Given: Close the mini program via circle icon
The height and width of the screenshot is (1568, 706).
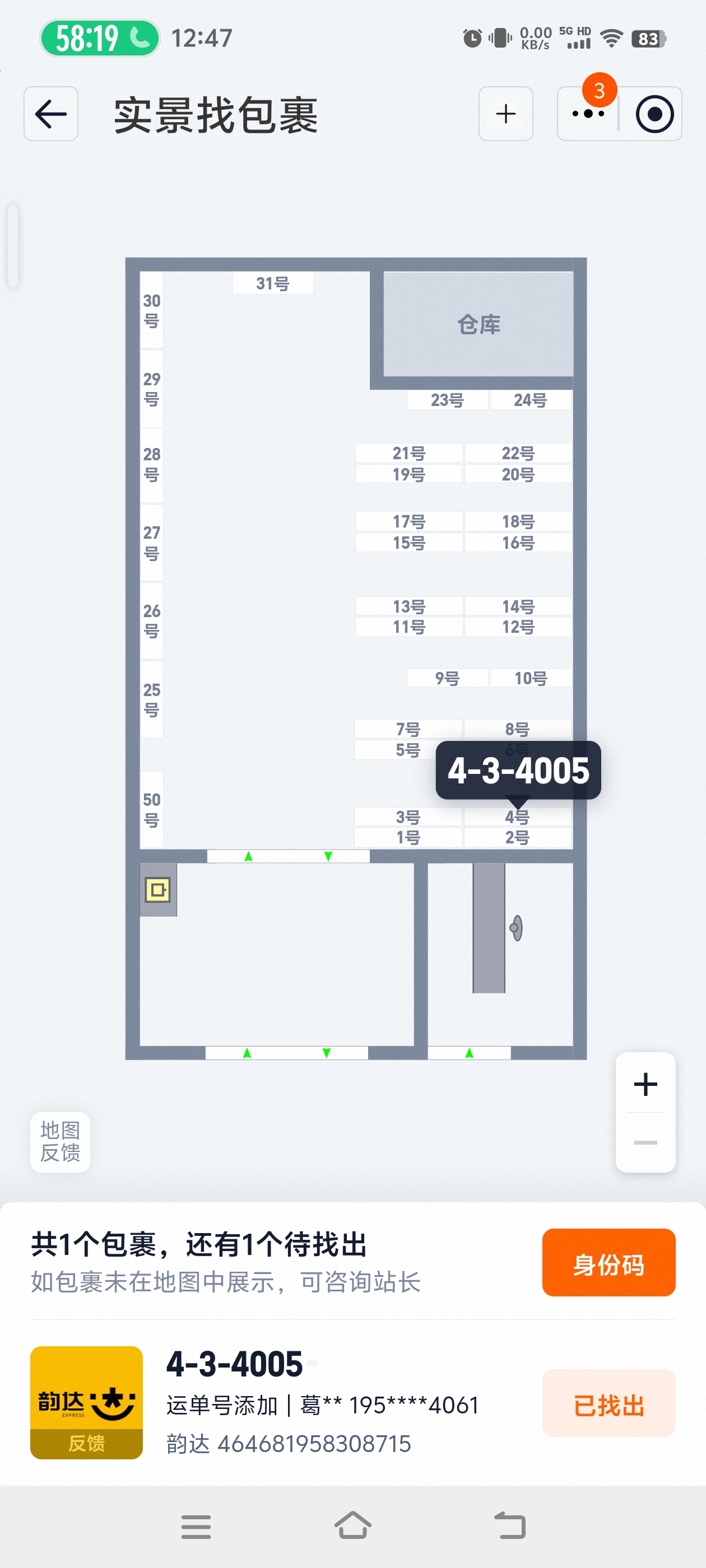Looking at the screenshot, I should click(654, 114).
